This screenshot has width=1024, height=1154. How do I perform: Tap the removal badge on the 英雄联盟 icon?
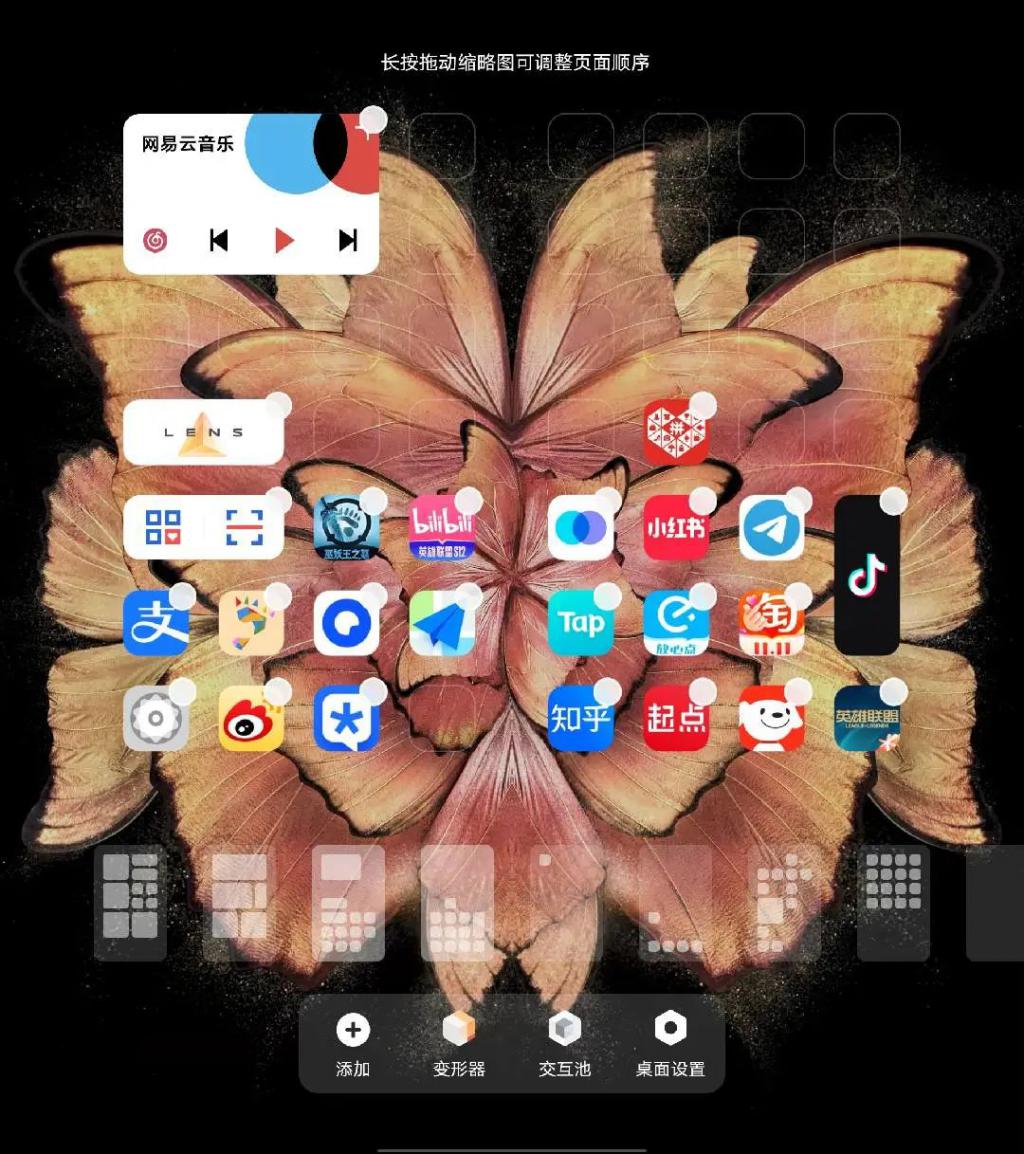point(893,689)
